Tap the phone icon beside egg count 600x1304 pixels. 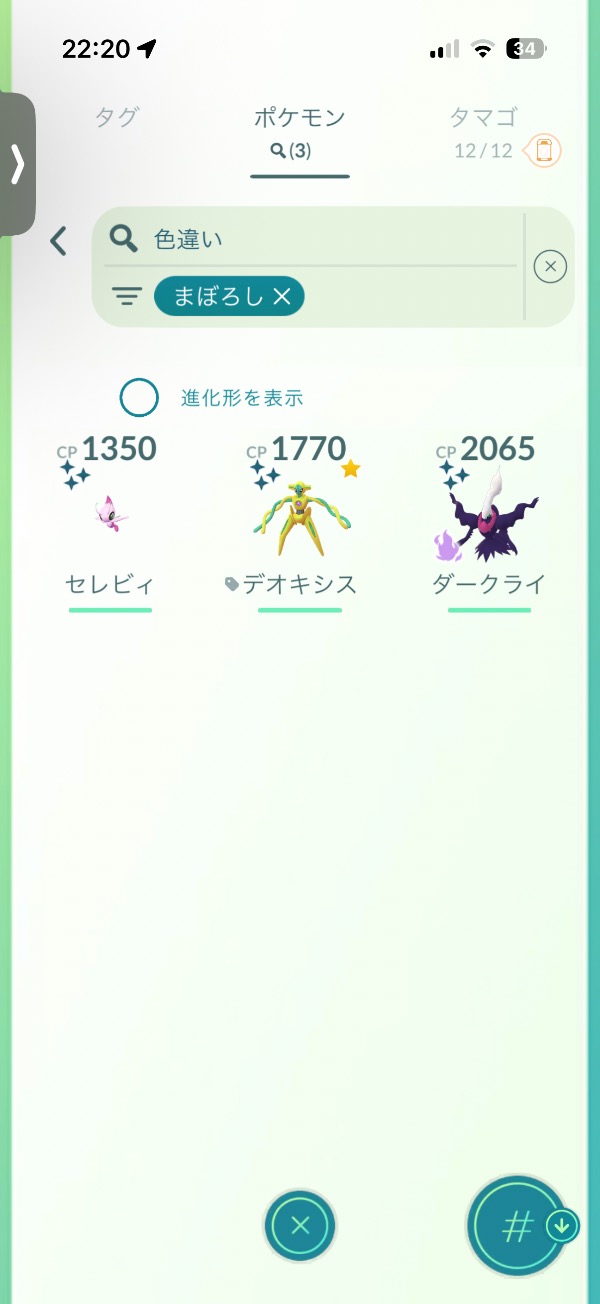[x=544, y=151]
